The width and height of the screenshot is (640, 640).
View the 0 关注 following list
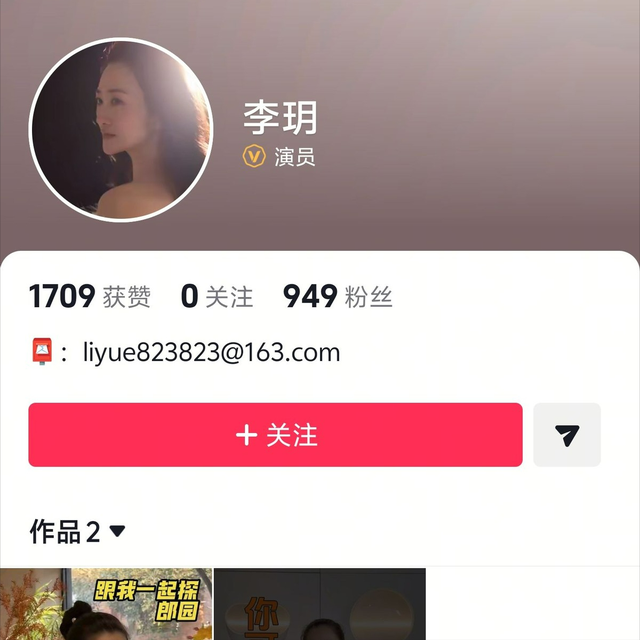point(217,297)
